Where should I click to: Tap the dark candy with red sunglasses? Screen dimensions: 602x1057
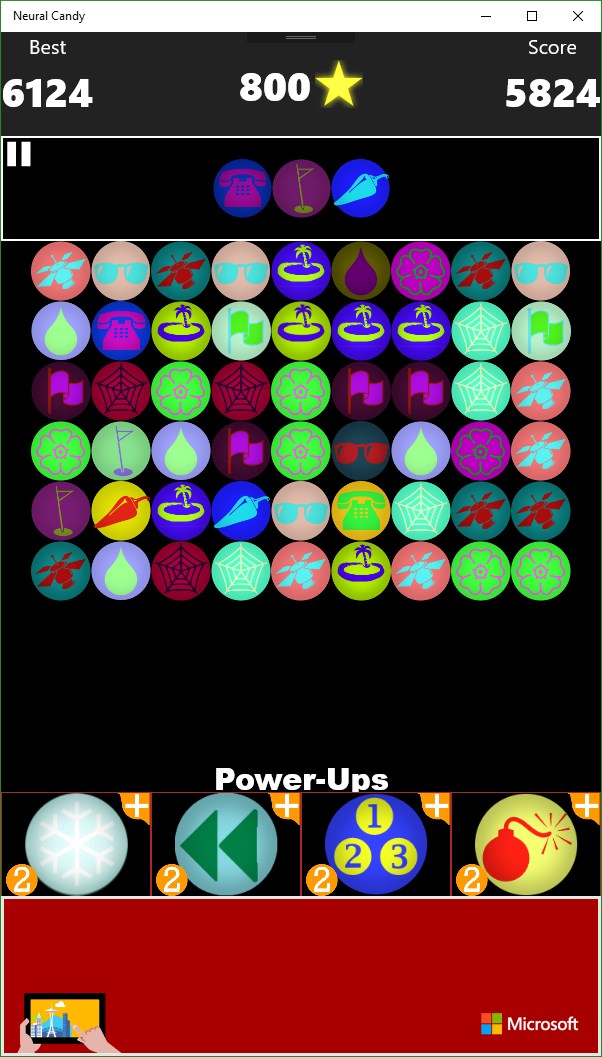coord(361,450)
